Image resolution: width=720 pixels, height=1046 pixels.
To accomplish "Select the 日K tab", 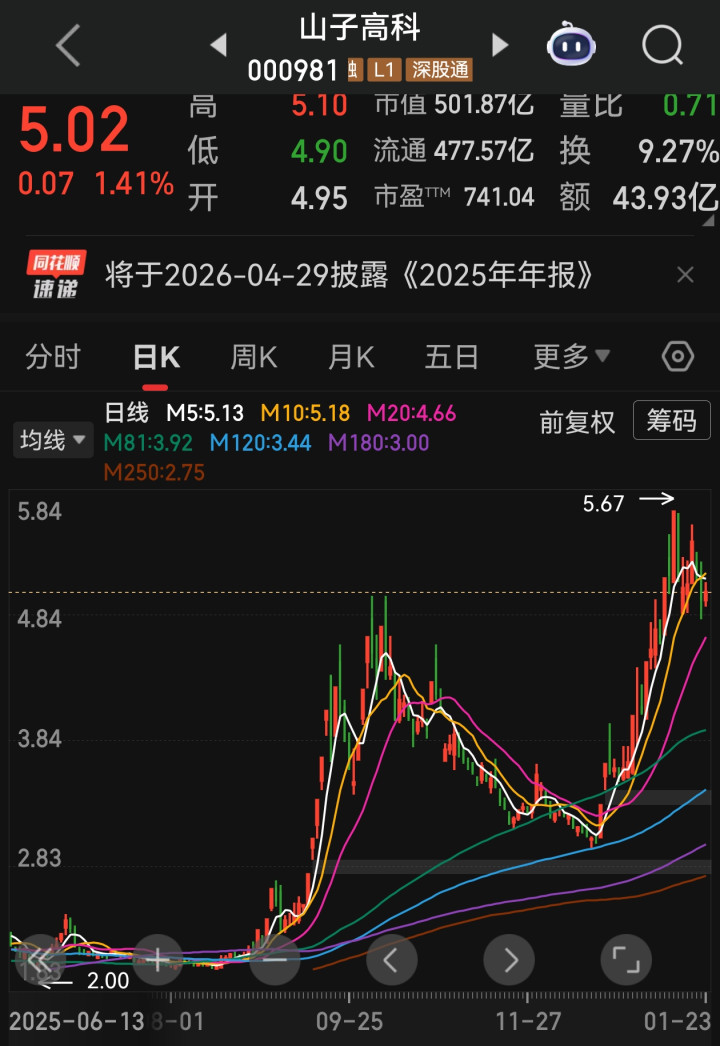I will coord(156,357).
